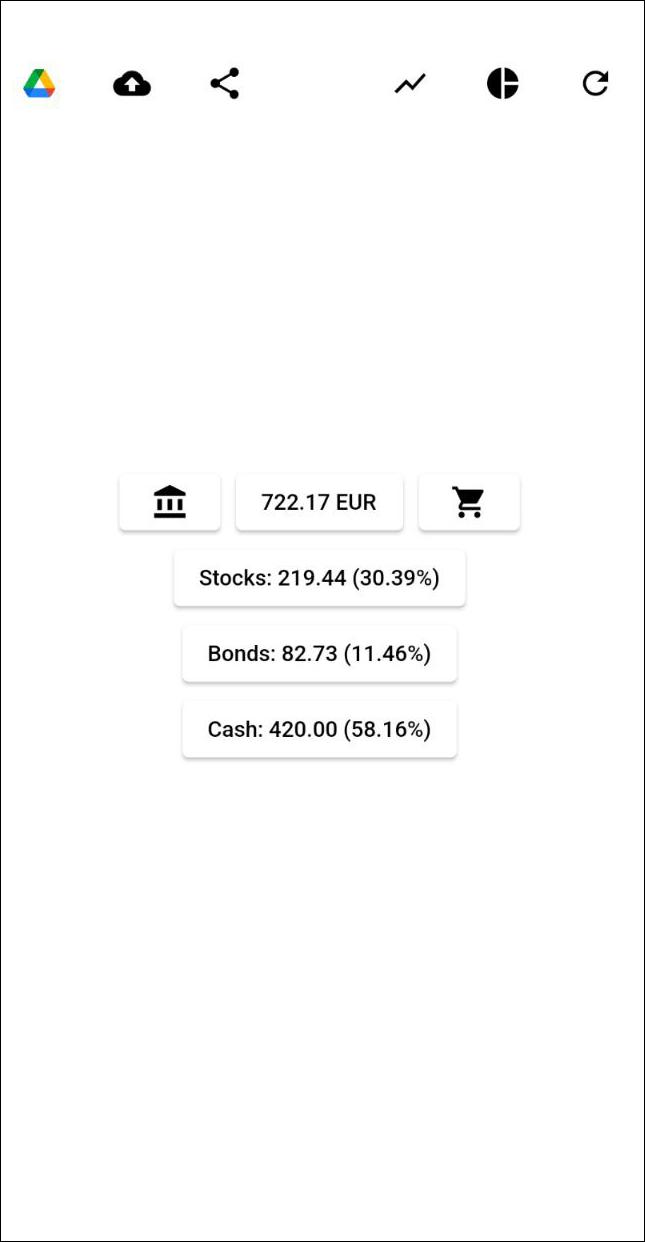Tap the bank building button
The width and height of the screenshot is (645, 1242).
coord(170,502)
